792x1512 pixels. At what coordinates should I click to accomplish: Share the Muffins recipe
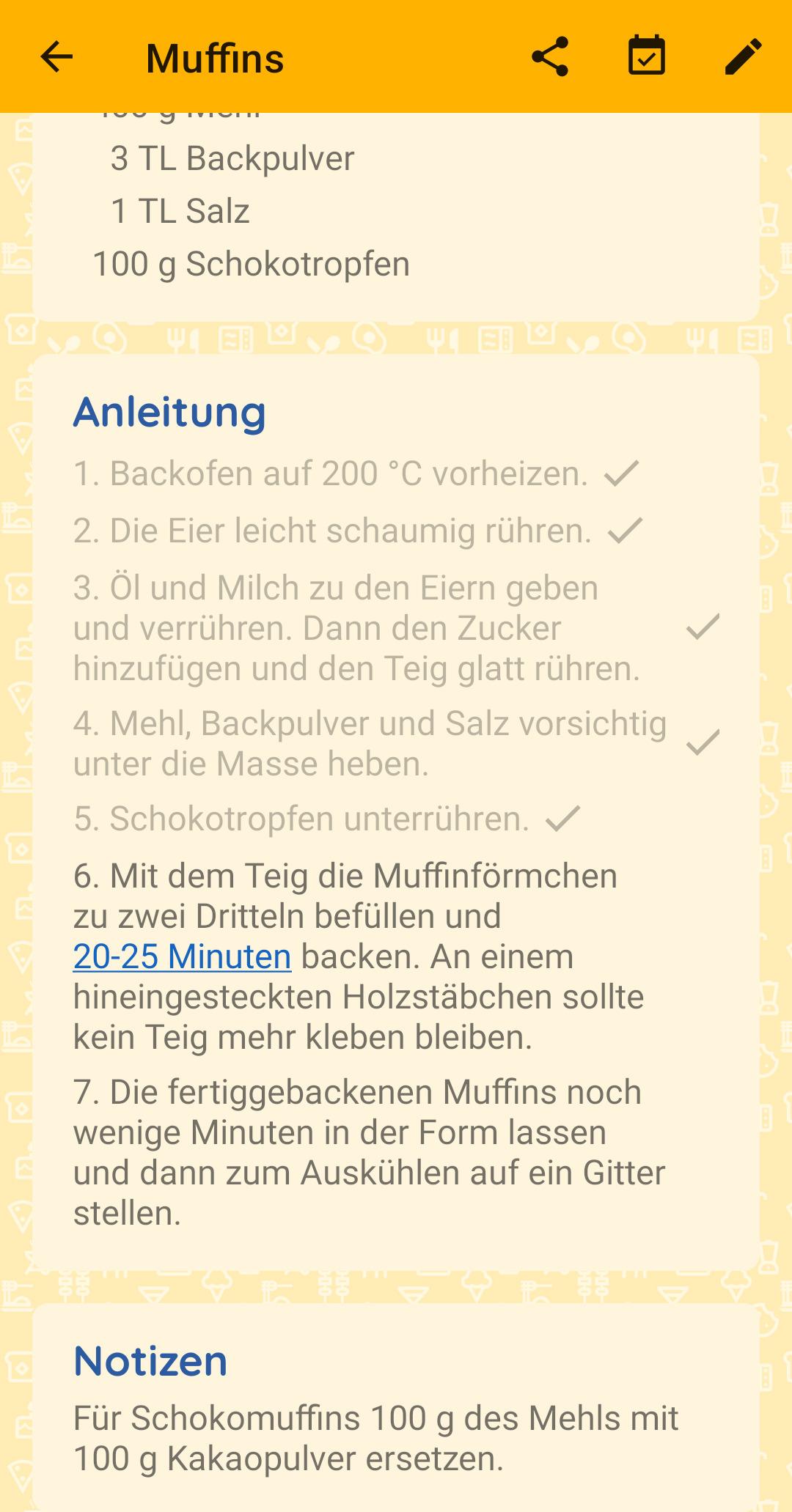[550, 56]
